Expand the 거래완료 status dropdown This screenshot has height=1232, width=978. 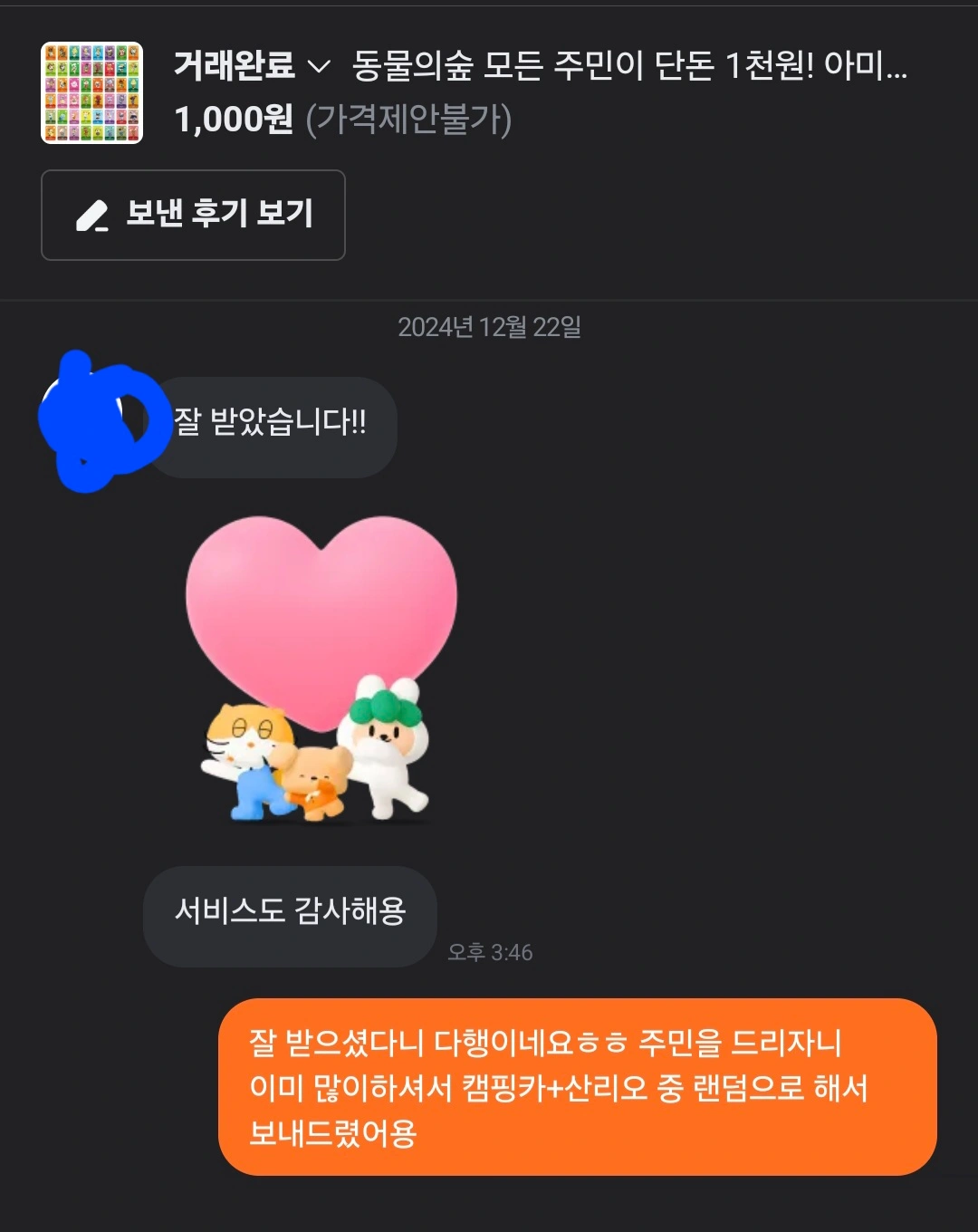pos(252,65)
